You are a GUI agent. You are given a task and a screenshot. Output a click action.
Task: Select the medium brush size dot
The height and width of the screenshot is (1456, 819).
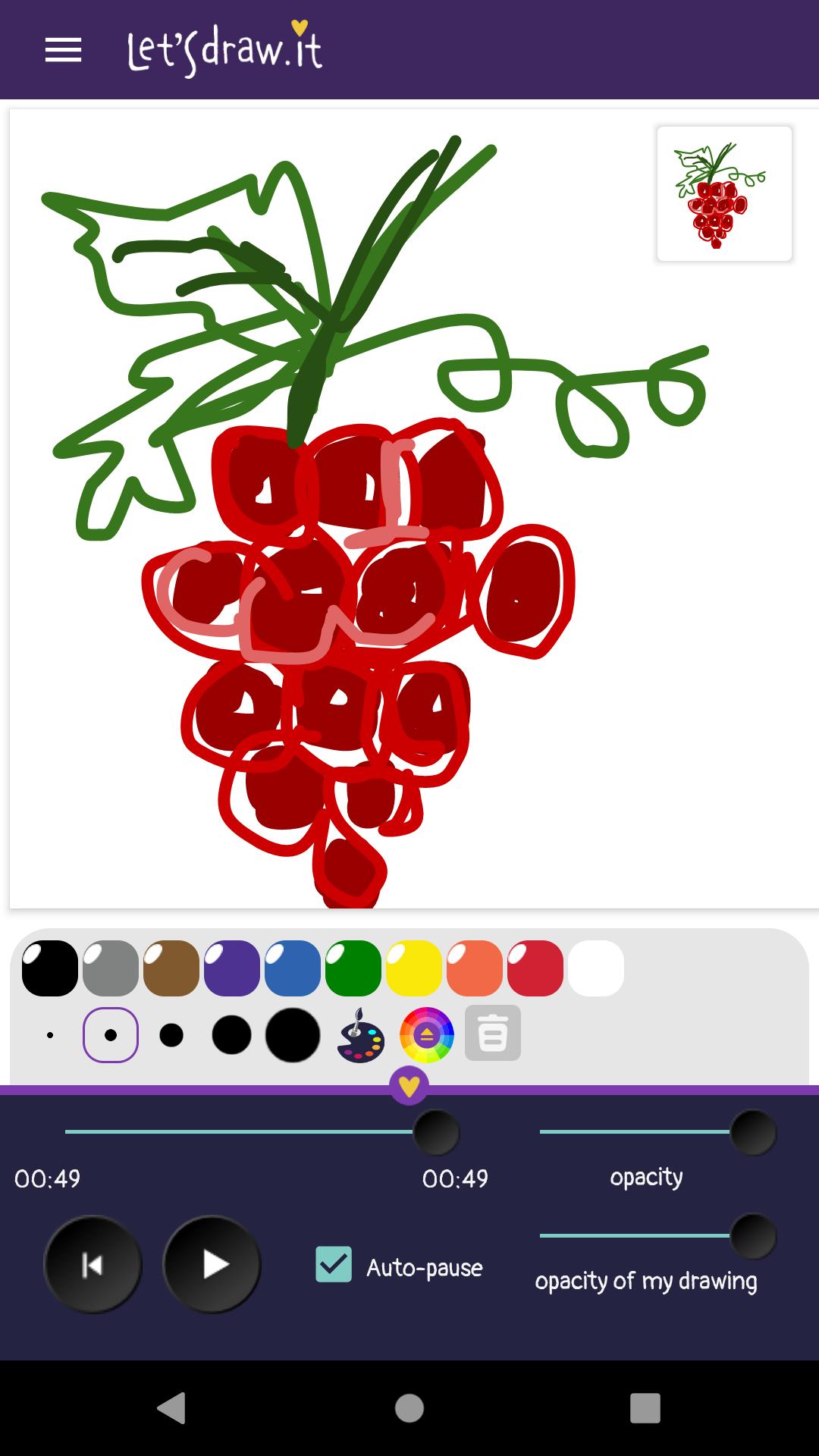coord(171,1033)
